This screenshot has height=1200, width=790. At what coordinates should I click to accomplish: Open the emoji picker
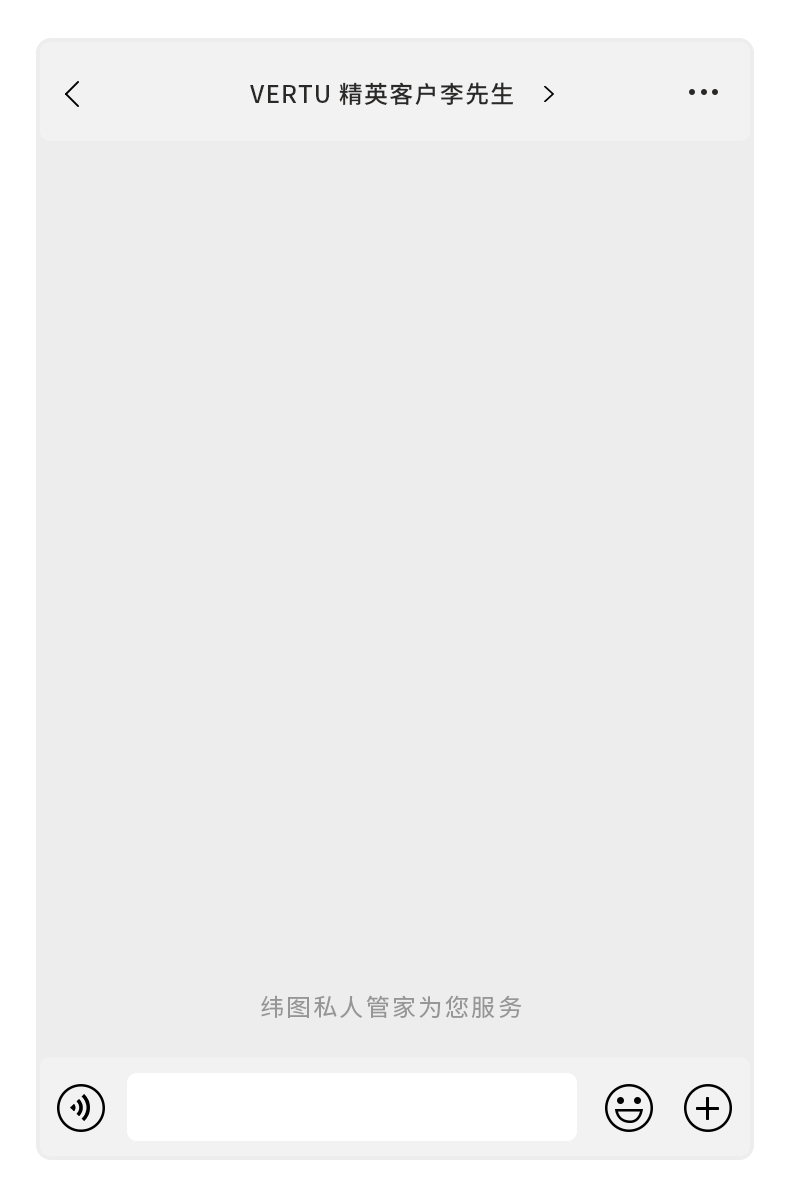pyautogui.click(x=629, y=1108)
